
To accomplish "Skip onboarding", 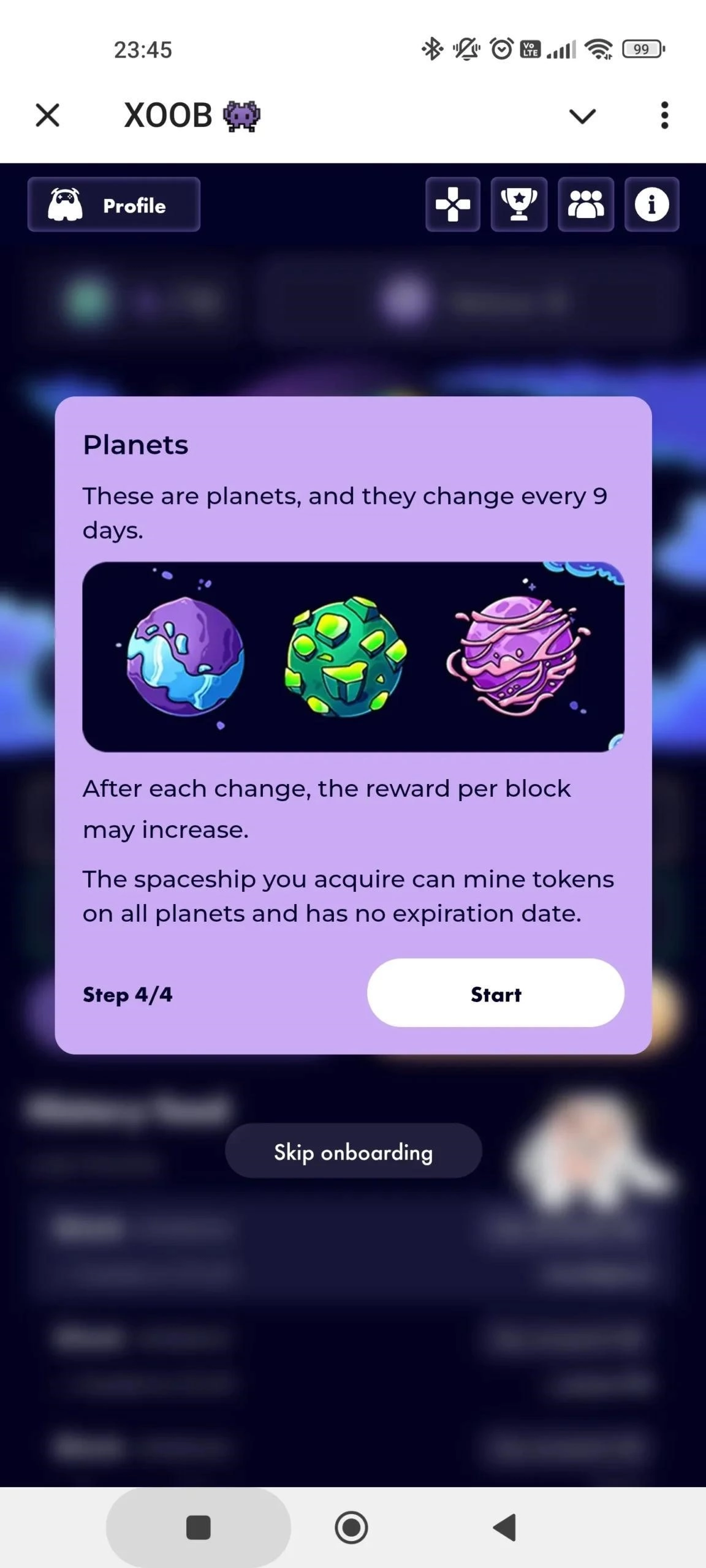I will point(353,1151).
